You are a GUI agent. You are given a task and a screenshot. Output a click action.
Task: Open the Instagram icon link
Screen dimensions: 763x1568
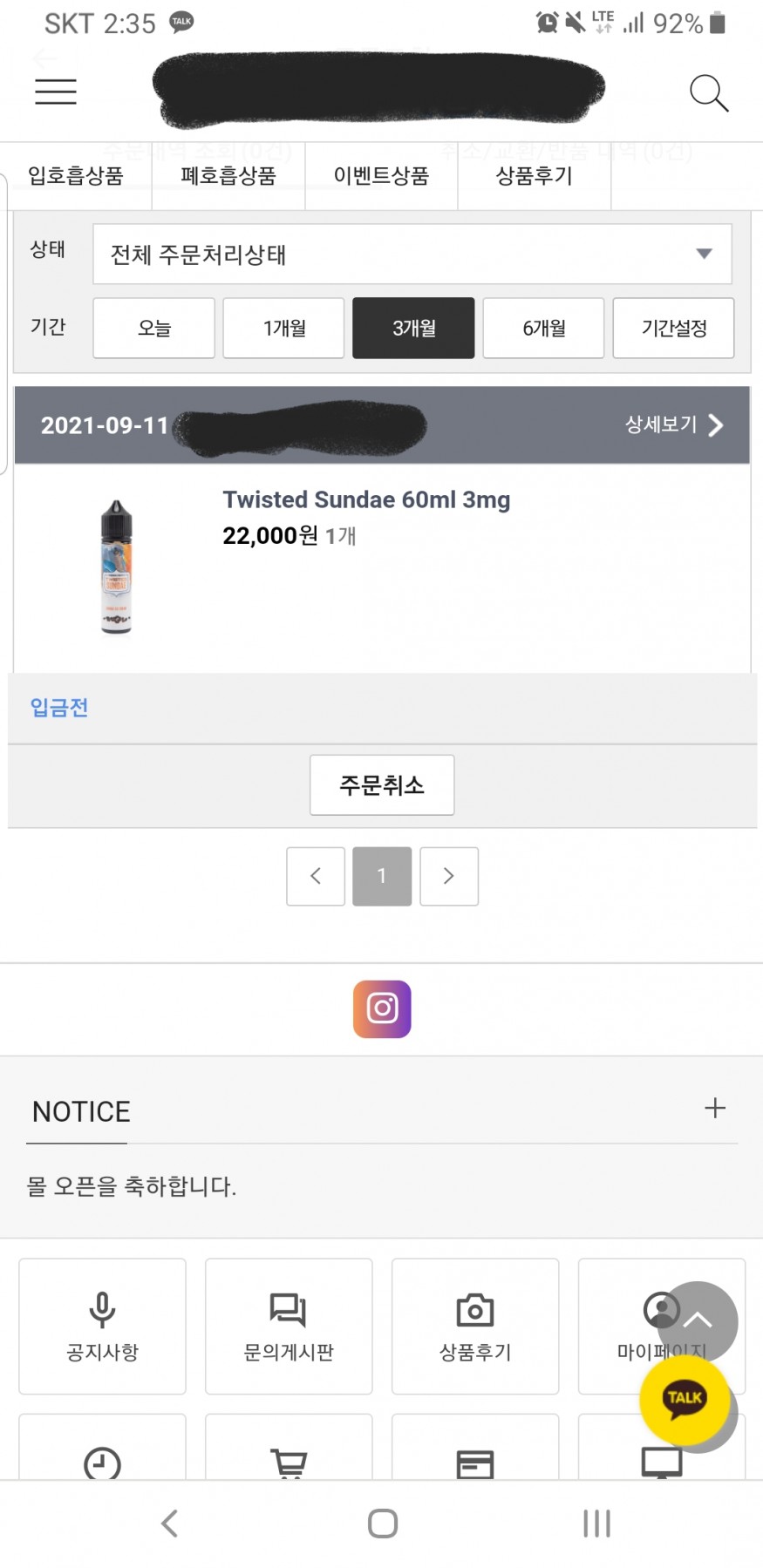click(382, 1008)
